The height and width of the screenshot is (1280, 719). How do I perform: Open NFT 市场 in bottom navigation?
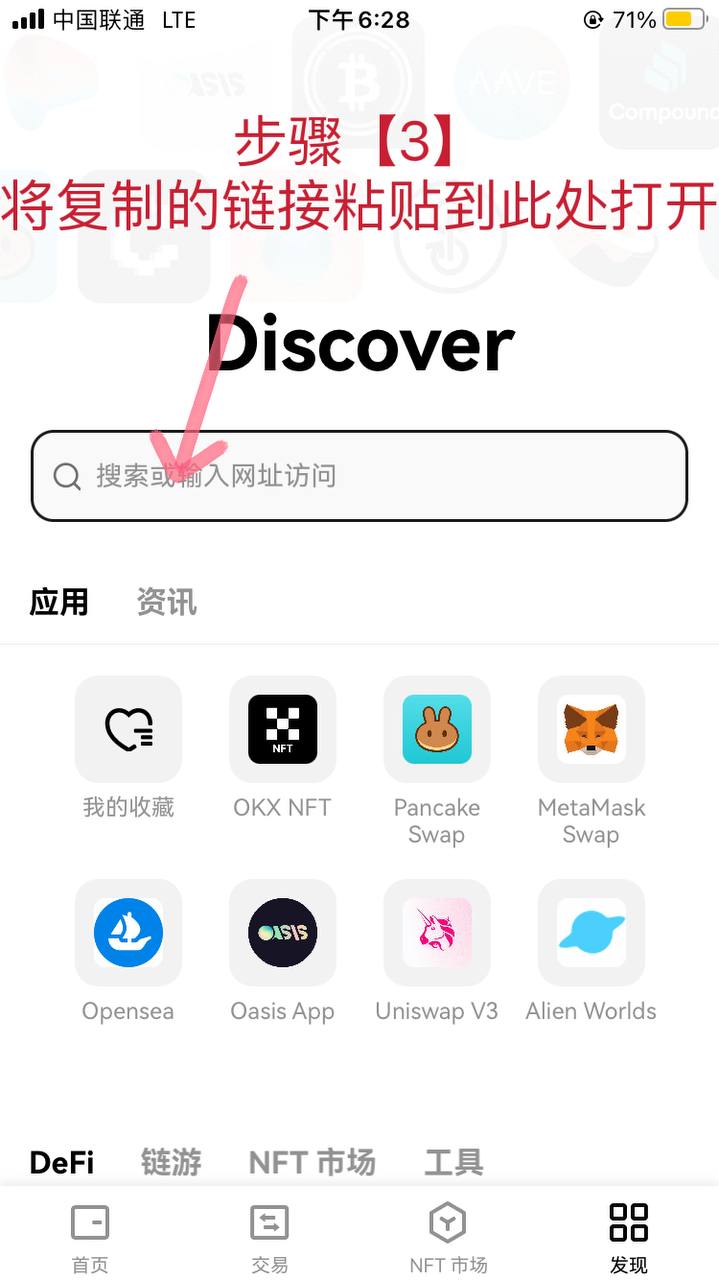click(x=448, y=1238)
